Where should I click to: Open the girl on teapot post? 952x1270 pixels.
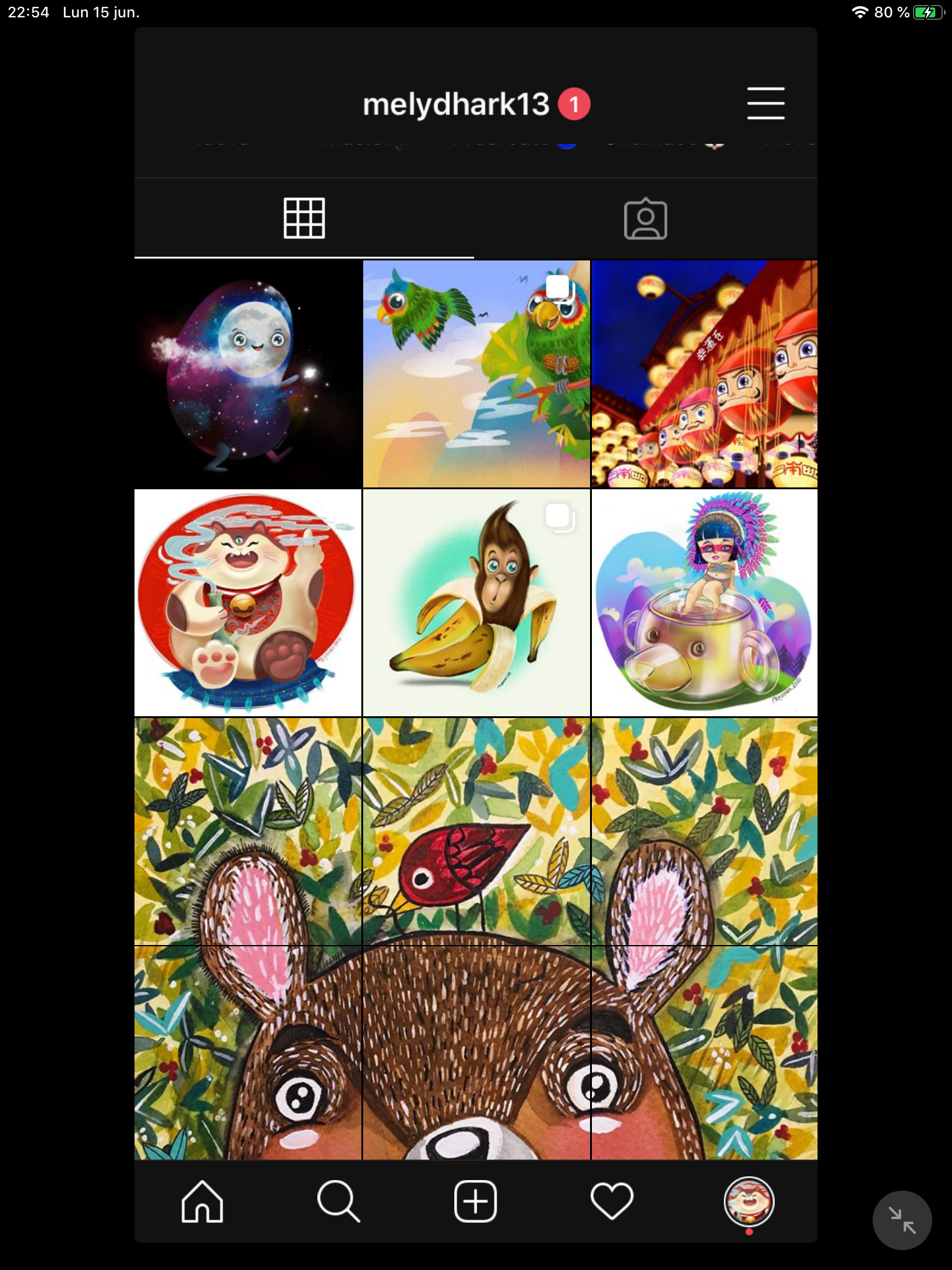point(705,603)
